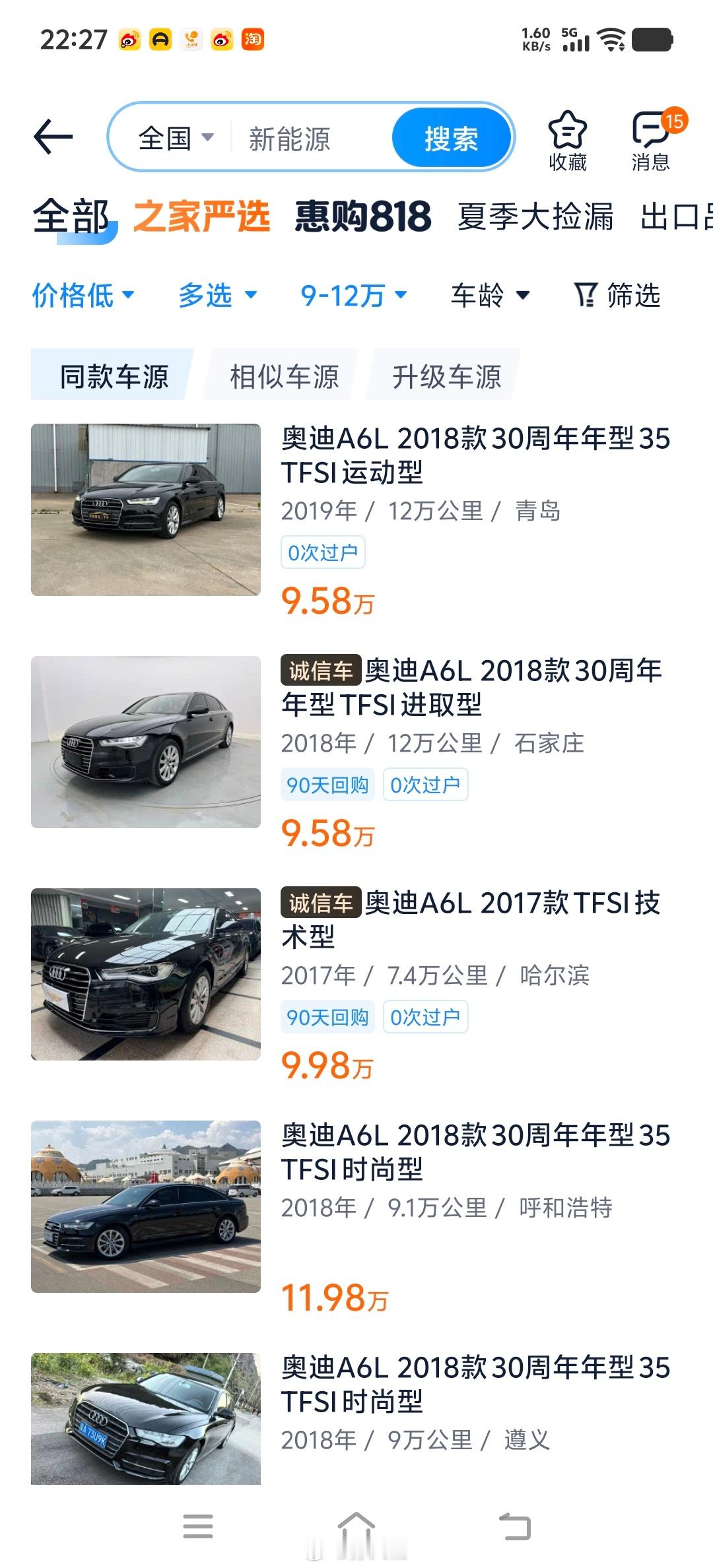Open the 哈尔滨 2017款 TFSI技术型 listing

click(x=356, y=986)
